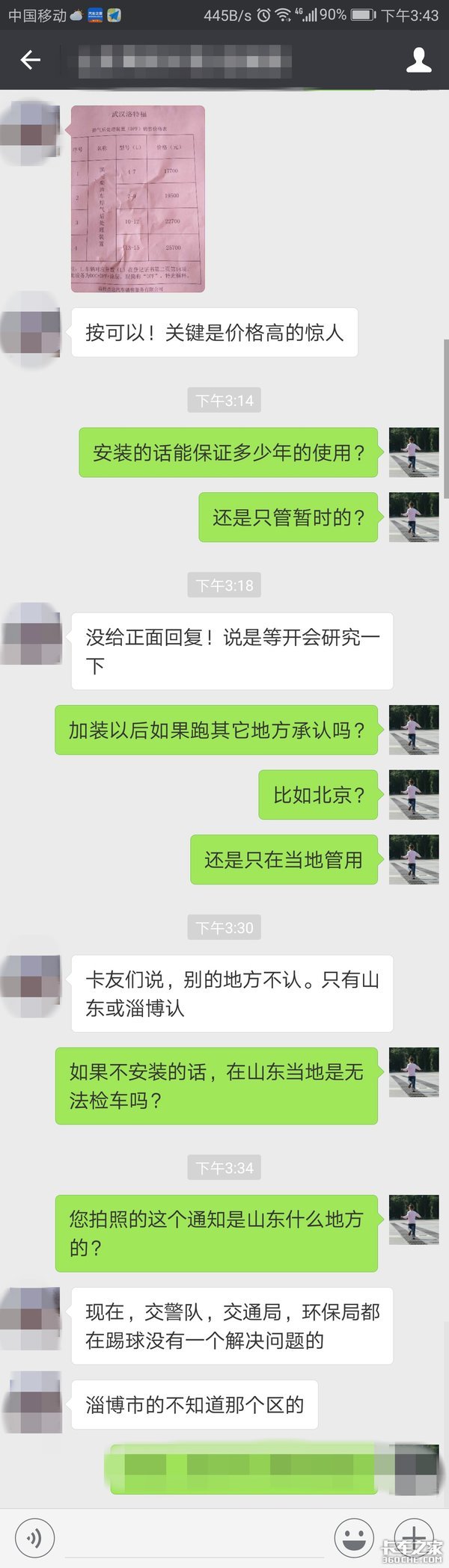Open sender avatar beside '按可以！关键是价格高的惊人'
The height and width of the screenshot is (1568, 449).
click(31, 333)
